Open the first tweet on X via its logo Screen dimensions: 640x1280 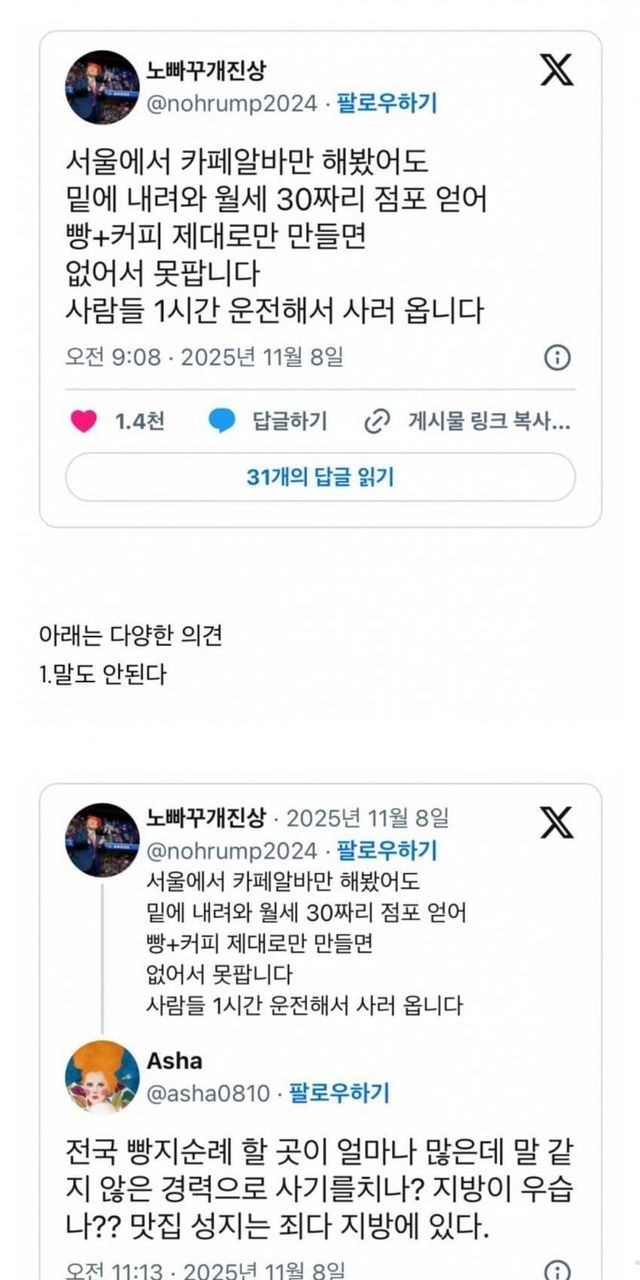[556, 71]
